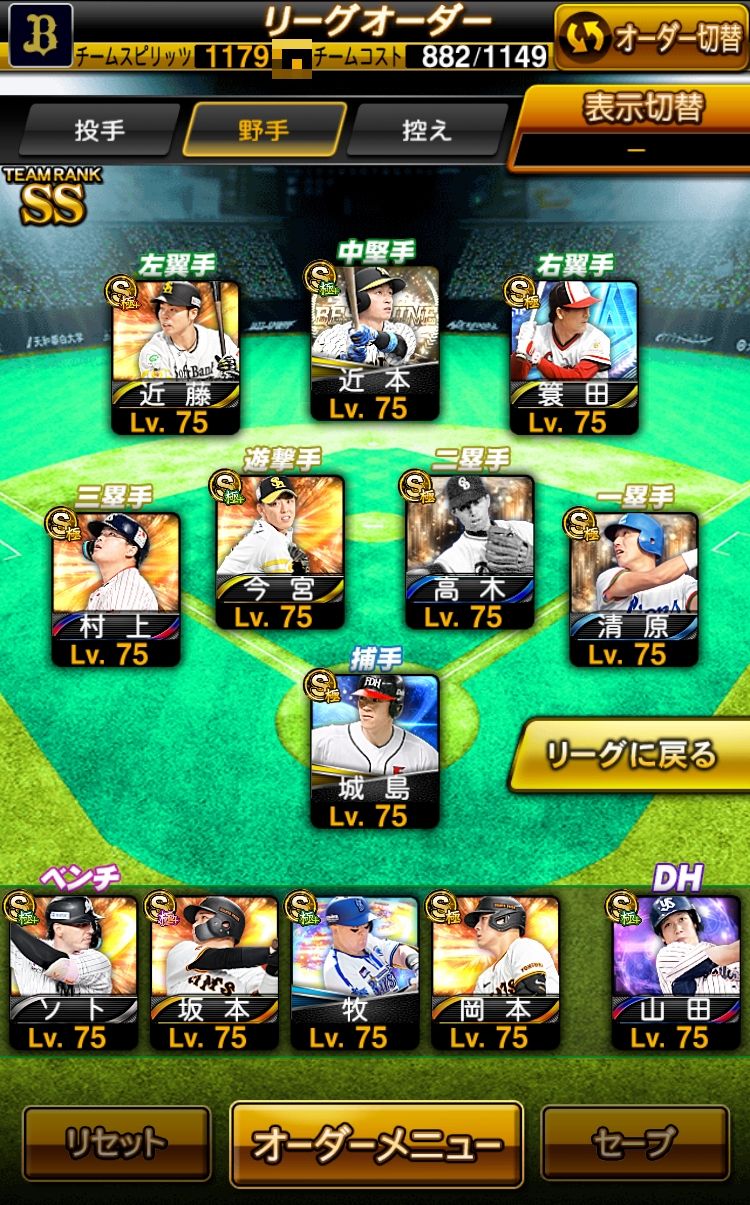
Task: Open the オーダーメニュー
Action: click(376, 1144)
